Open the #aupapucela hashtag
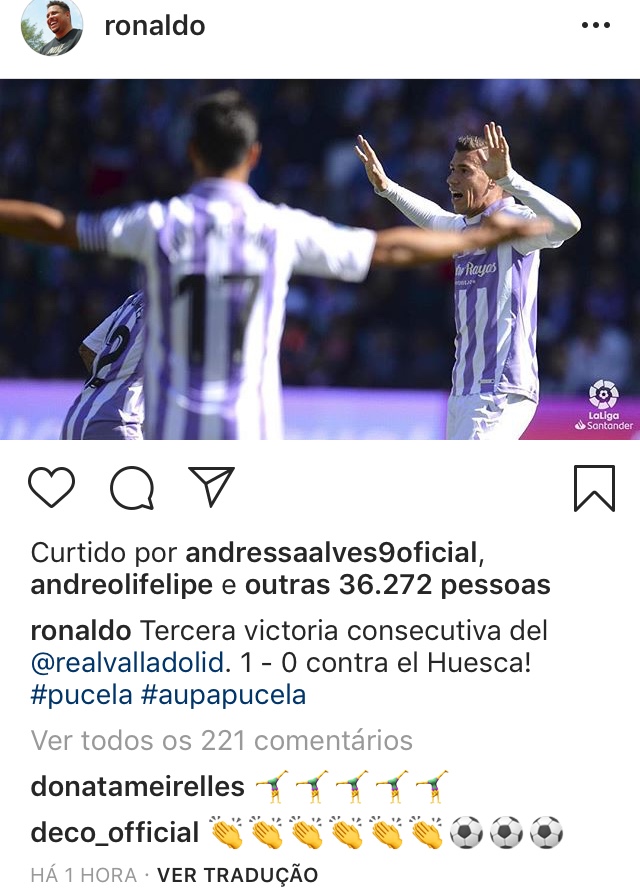640x894 pixels. coord(224,695)
